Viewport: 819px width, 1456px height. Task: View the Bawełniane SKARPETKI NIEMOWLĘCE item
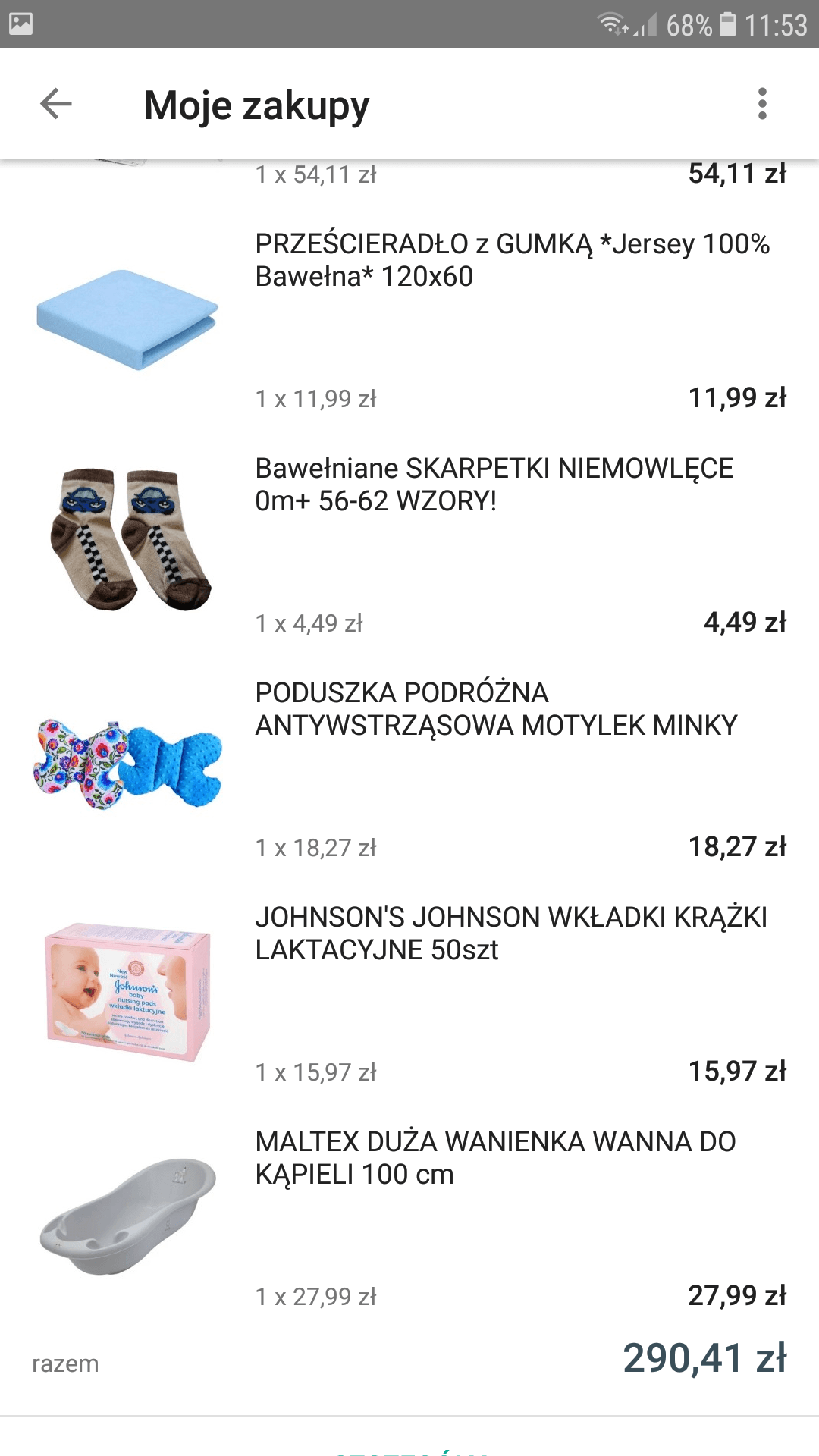click(x=494, y=485)
